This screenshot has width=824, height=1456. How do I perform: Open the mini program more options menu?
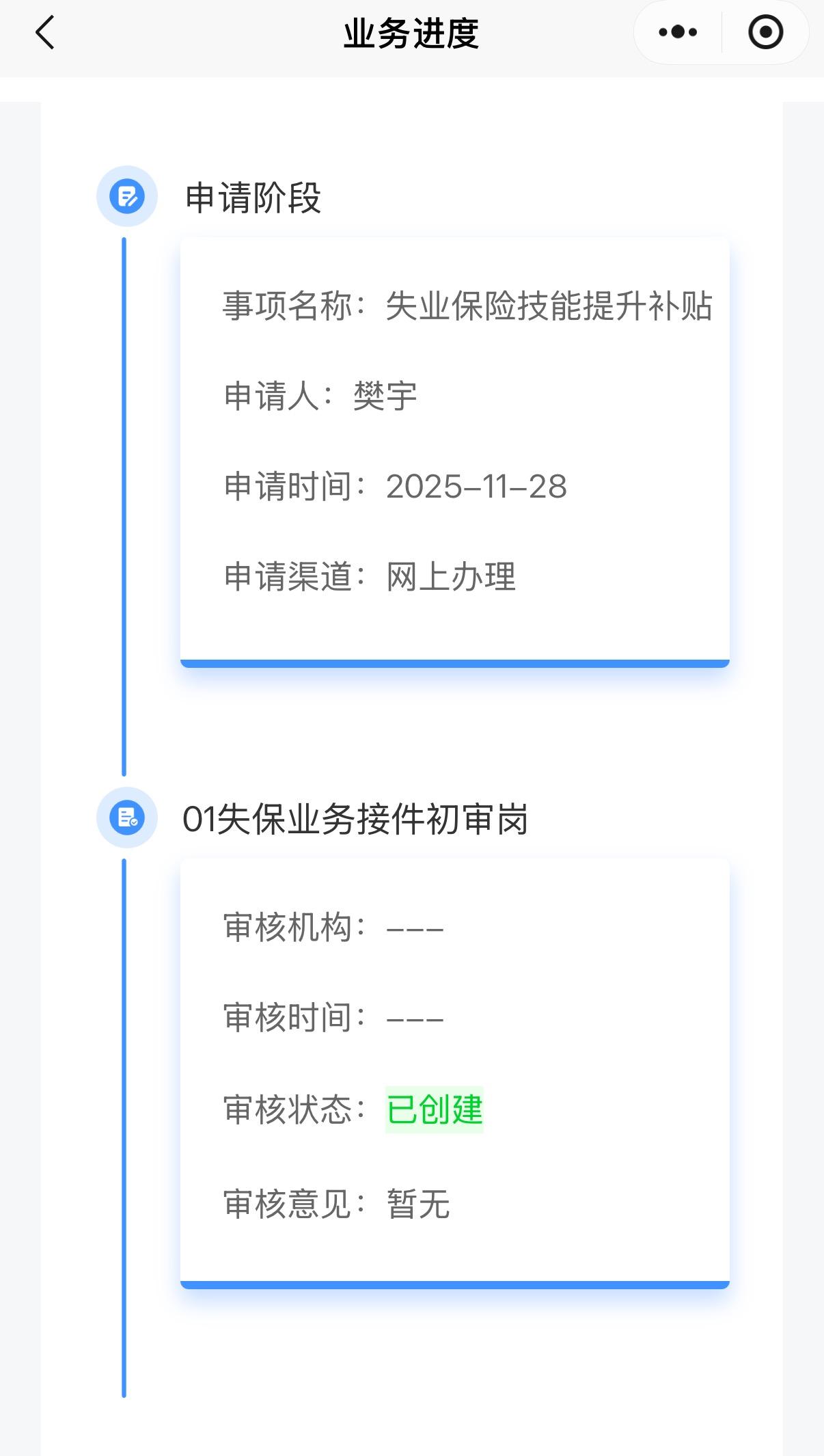(678, 32)
